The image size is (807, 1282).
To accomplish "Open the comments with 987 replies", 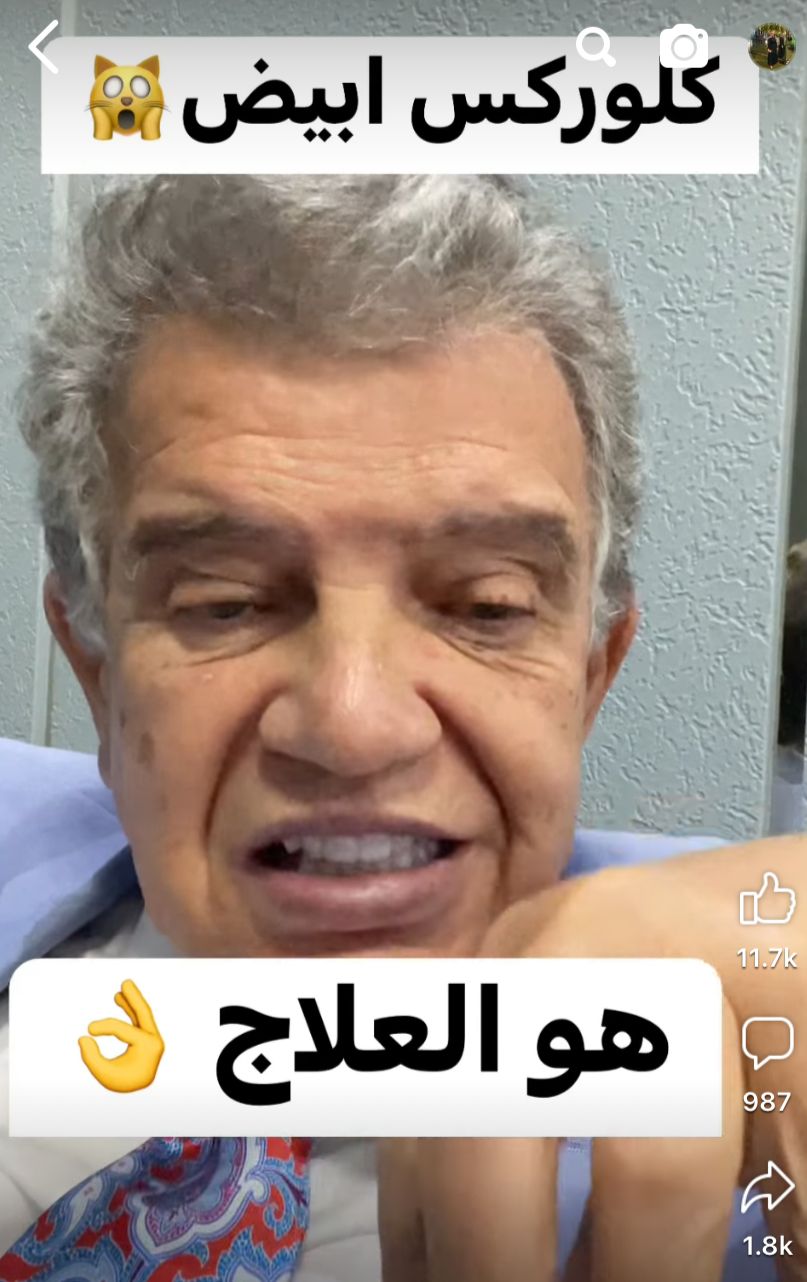I will (x=767, y=1045).
